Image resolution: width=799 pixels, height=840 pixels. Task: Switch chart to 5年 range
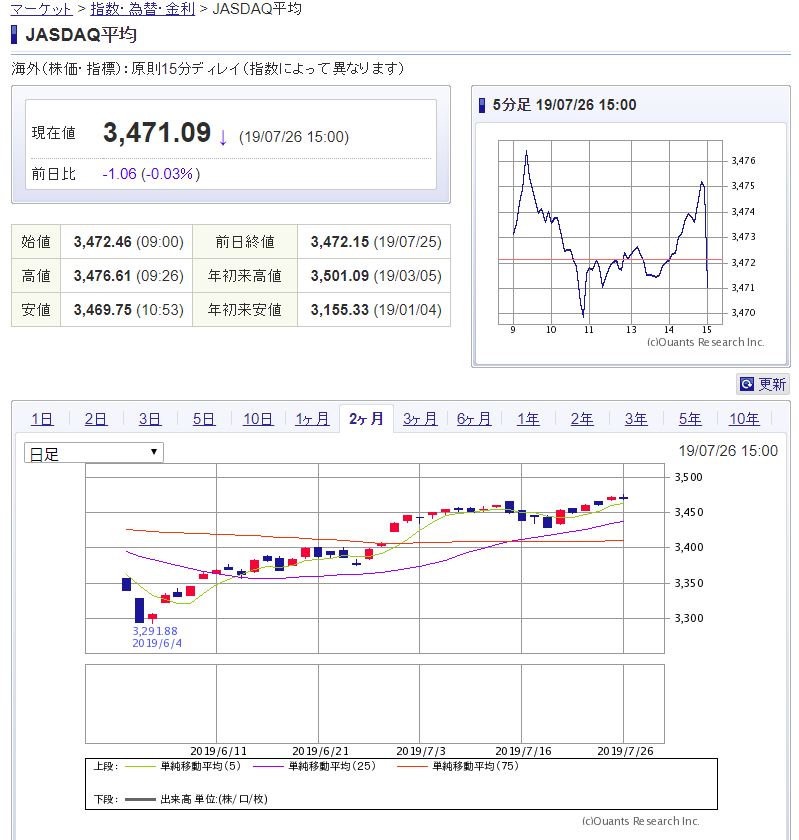click(690, 419)
